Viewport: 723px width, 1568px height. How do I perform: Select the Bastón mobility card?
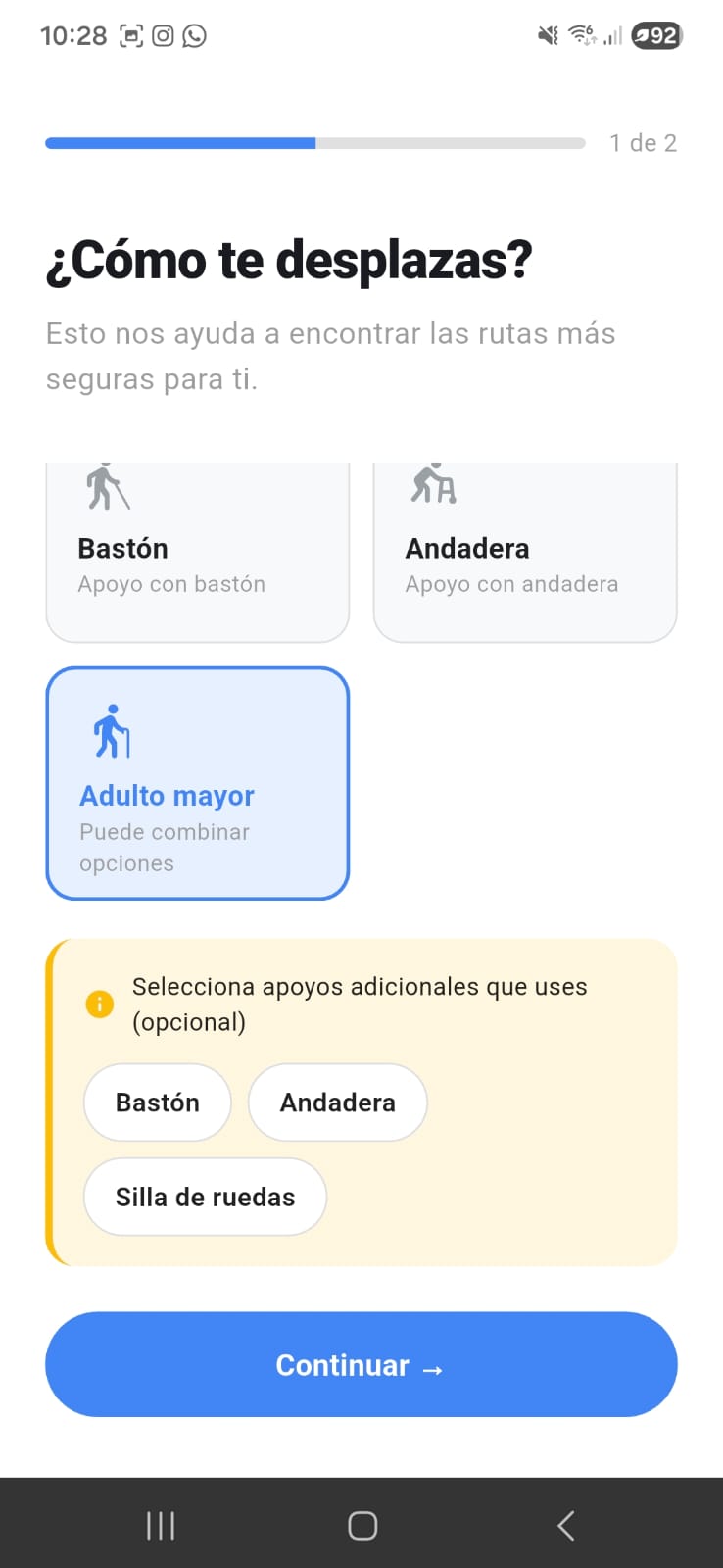[197, 553]
